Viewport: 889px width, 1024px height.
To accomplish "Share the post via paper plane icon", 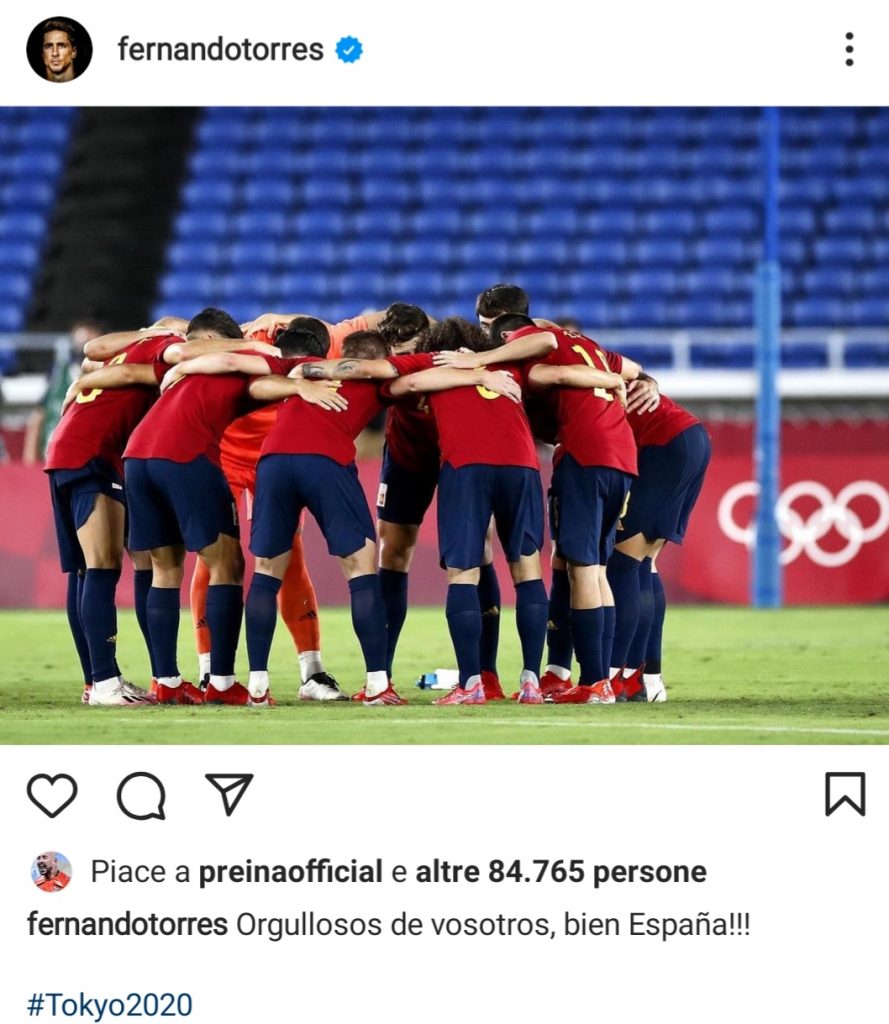I will [229, 794].
